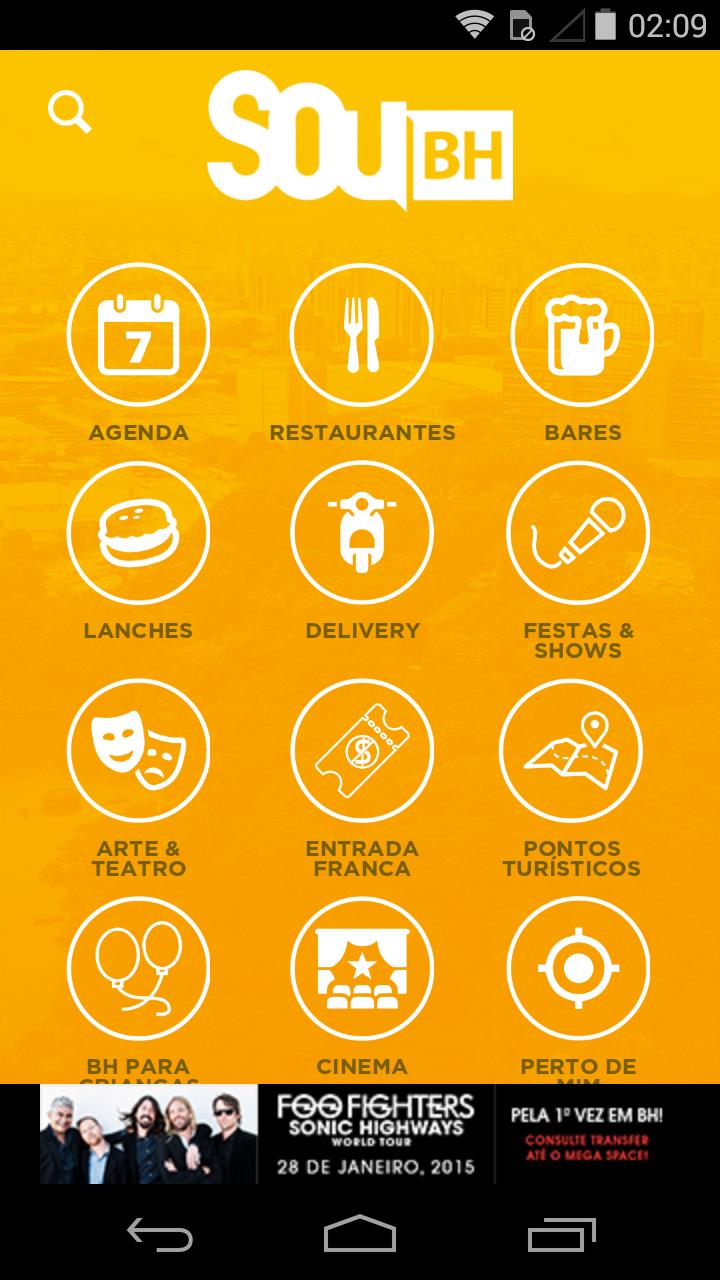Open the Agenda calendar section
Screen dimensions: 720x1280
(x=138, y=333)
